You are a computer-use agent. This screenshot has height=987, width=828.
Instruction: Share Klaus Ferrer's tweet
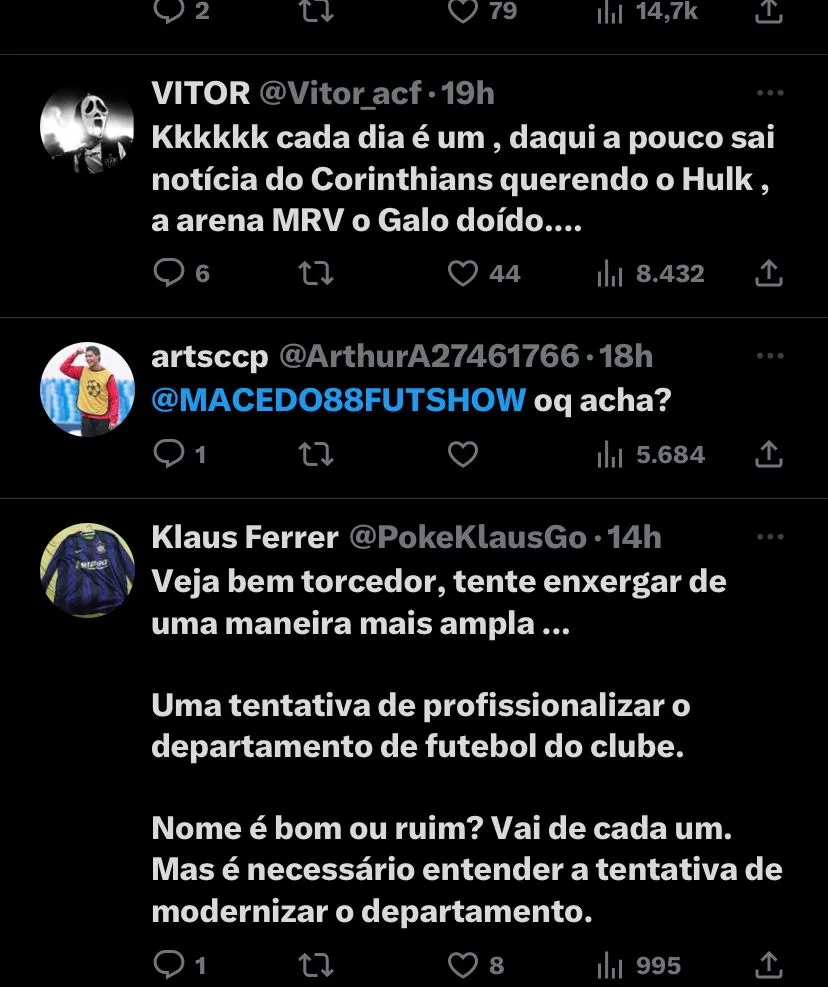(x=768, y=965)
